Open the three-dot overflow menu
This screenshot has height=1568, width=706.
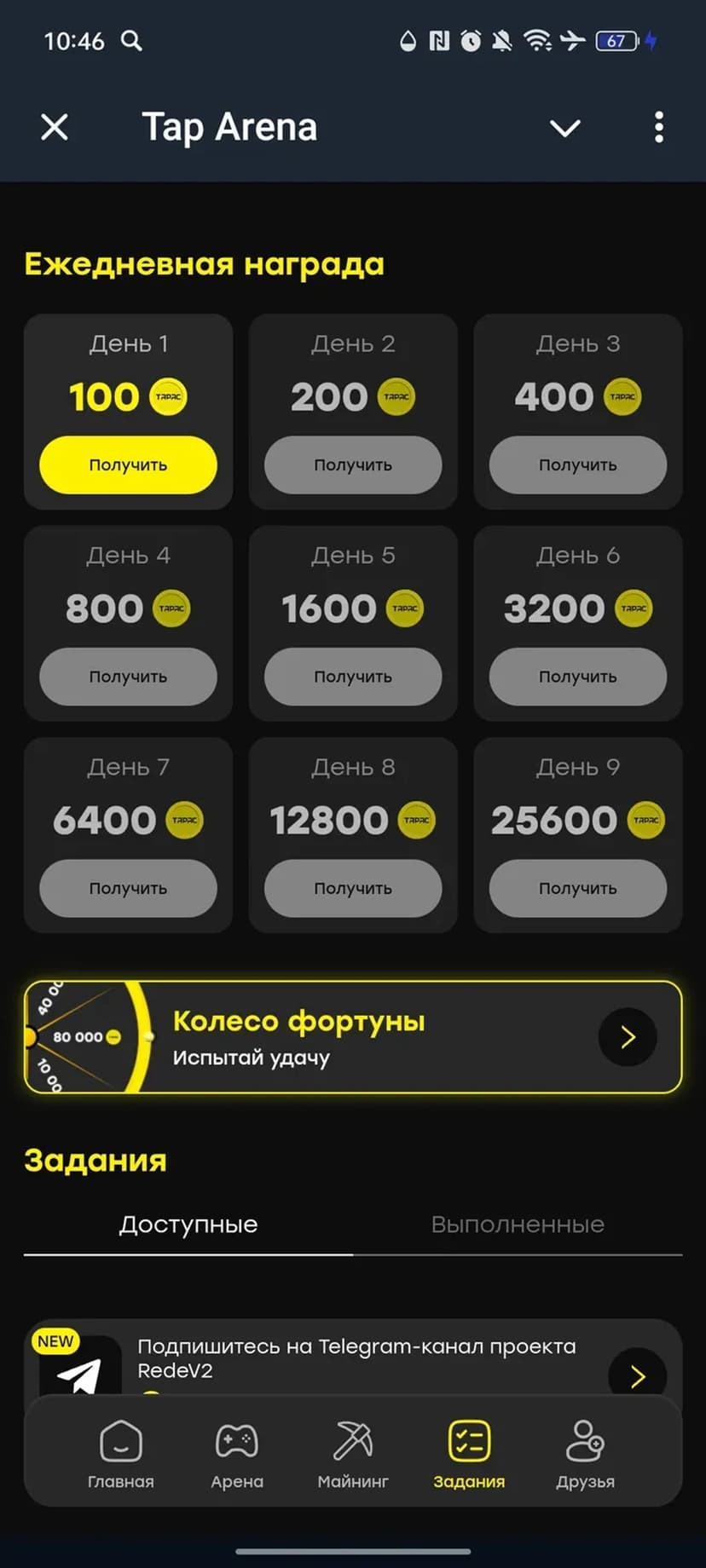pos(658,128)
